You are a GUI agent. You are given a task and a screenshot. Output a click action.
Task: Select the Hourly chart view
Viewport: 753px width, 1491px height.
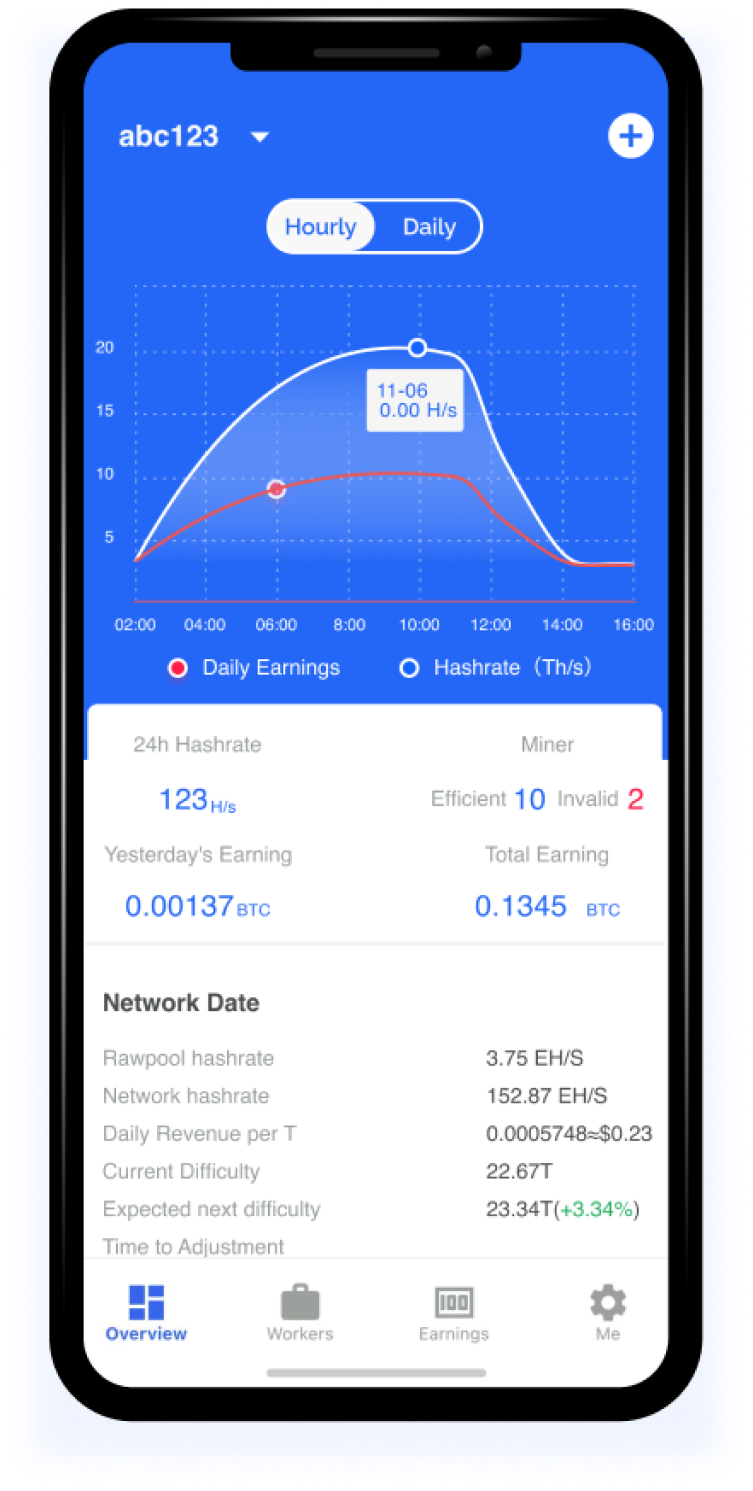[x=321, y=227]
